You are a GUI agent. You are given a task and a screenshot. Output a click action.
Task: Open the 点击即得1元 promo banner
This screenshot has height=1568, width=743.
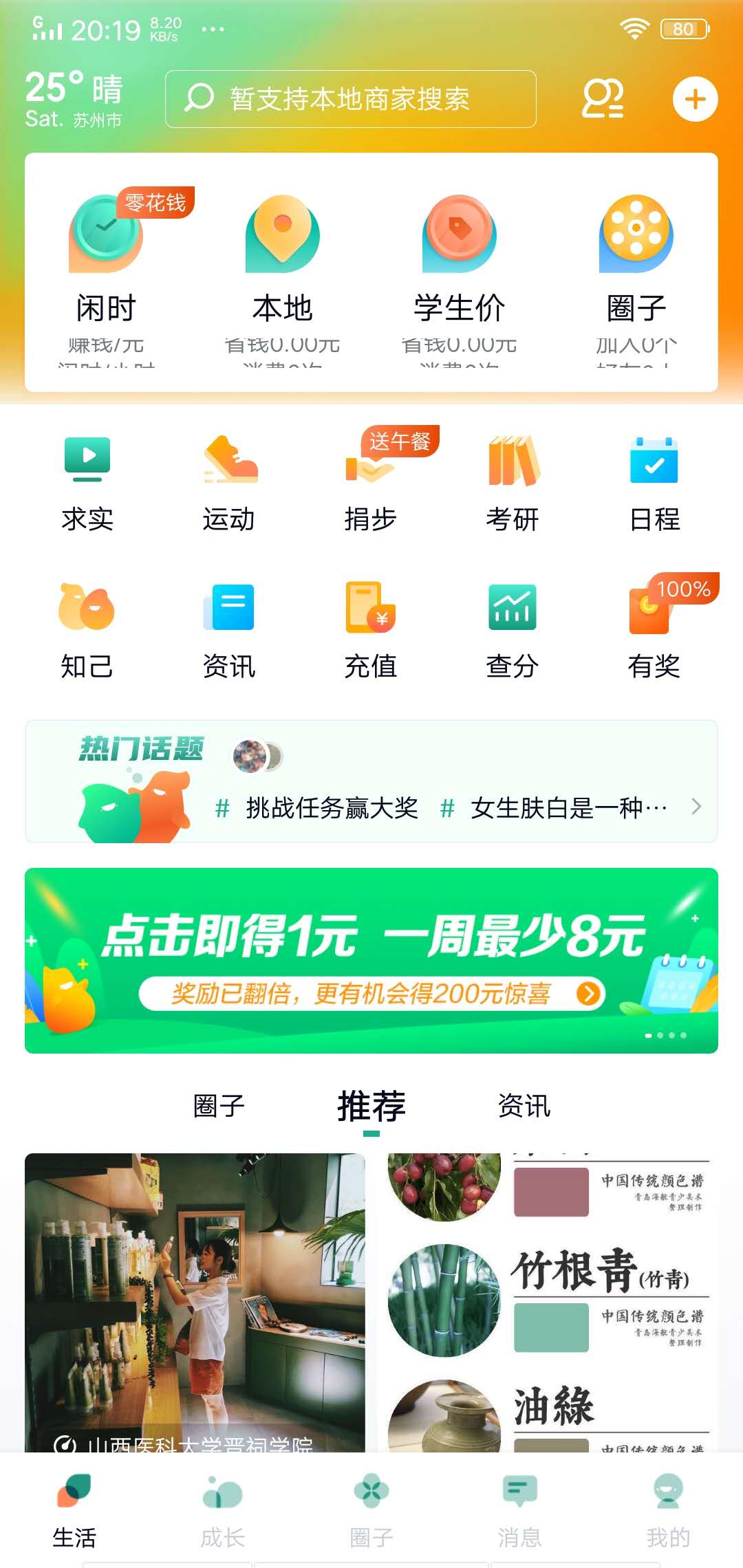[371, 960]
